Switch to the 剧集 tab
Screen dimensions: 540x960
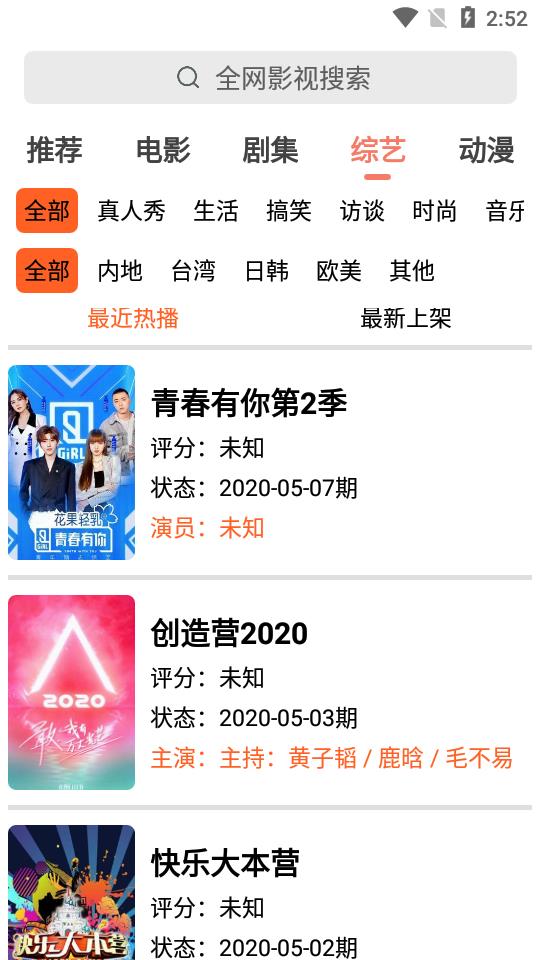[270, 150]
